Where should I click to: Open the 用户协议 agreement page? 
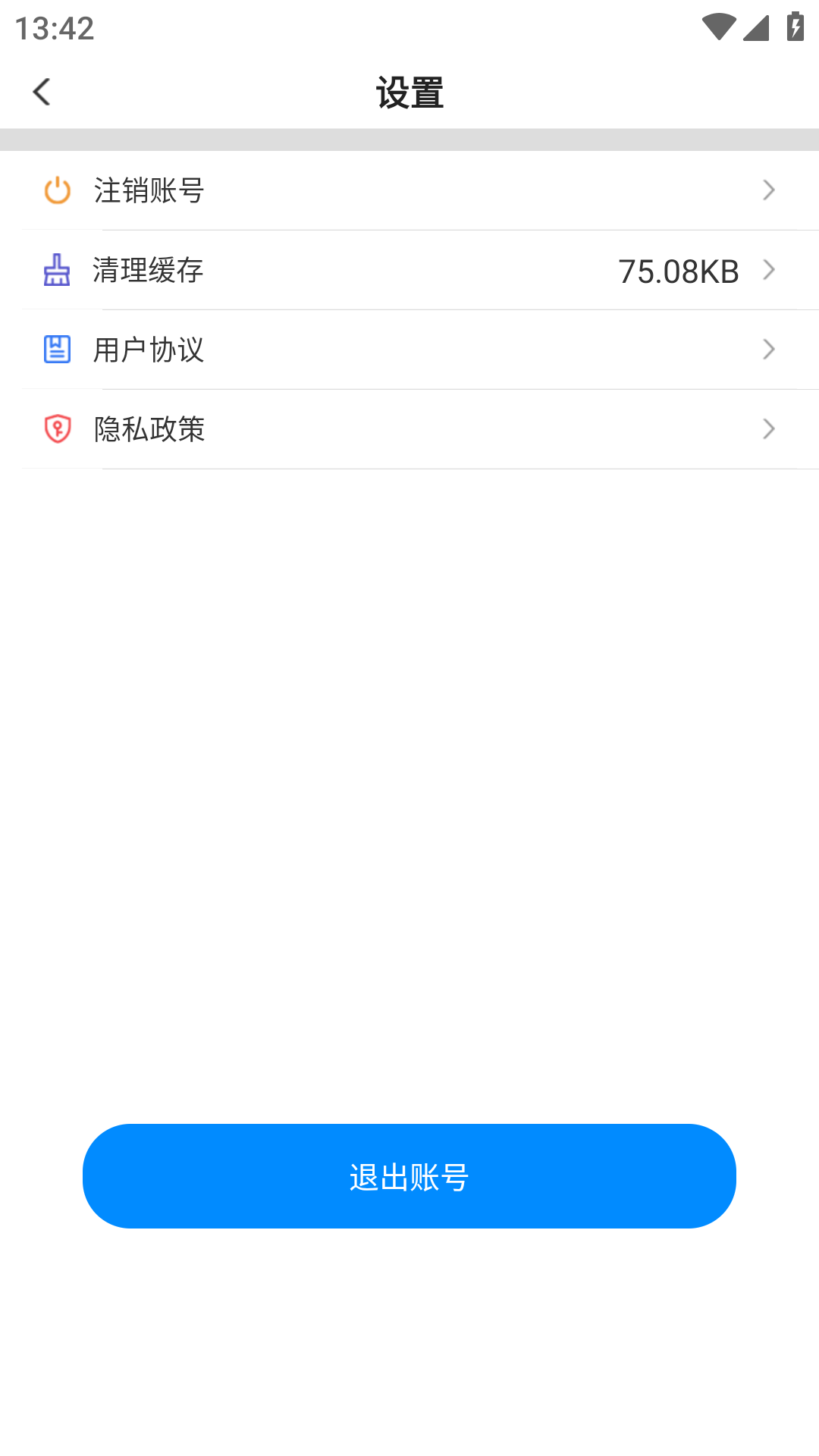(149, 350)
